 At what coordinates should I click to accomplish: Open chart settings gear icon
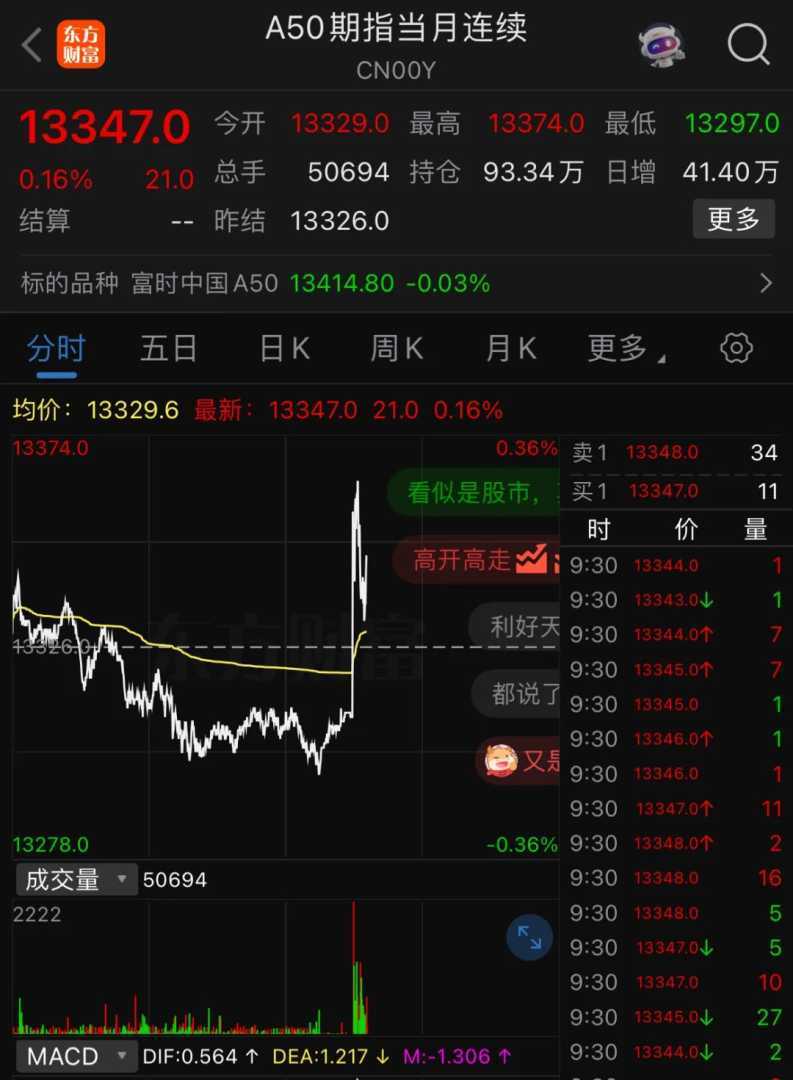pos(736,348)
